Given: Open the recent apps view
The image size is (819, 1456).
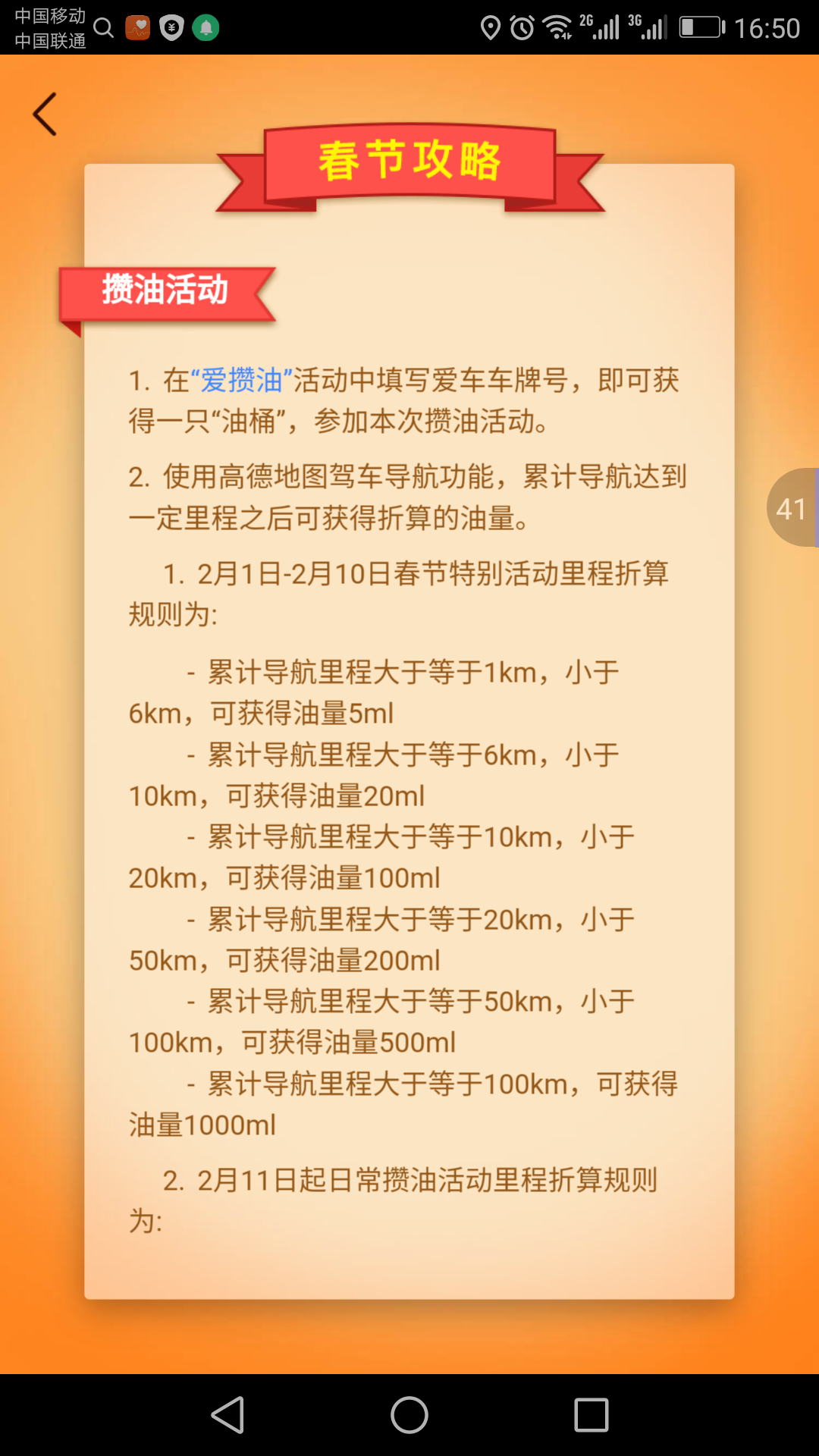Looking at the screenshot, I should 591,1415.
